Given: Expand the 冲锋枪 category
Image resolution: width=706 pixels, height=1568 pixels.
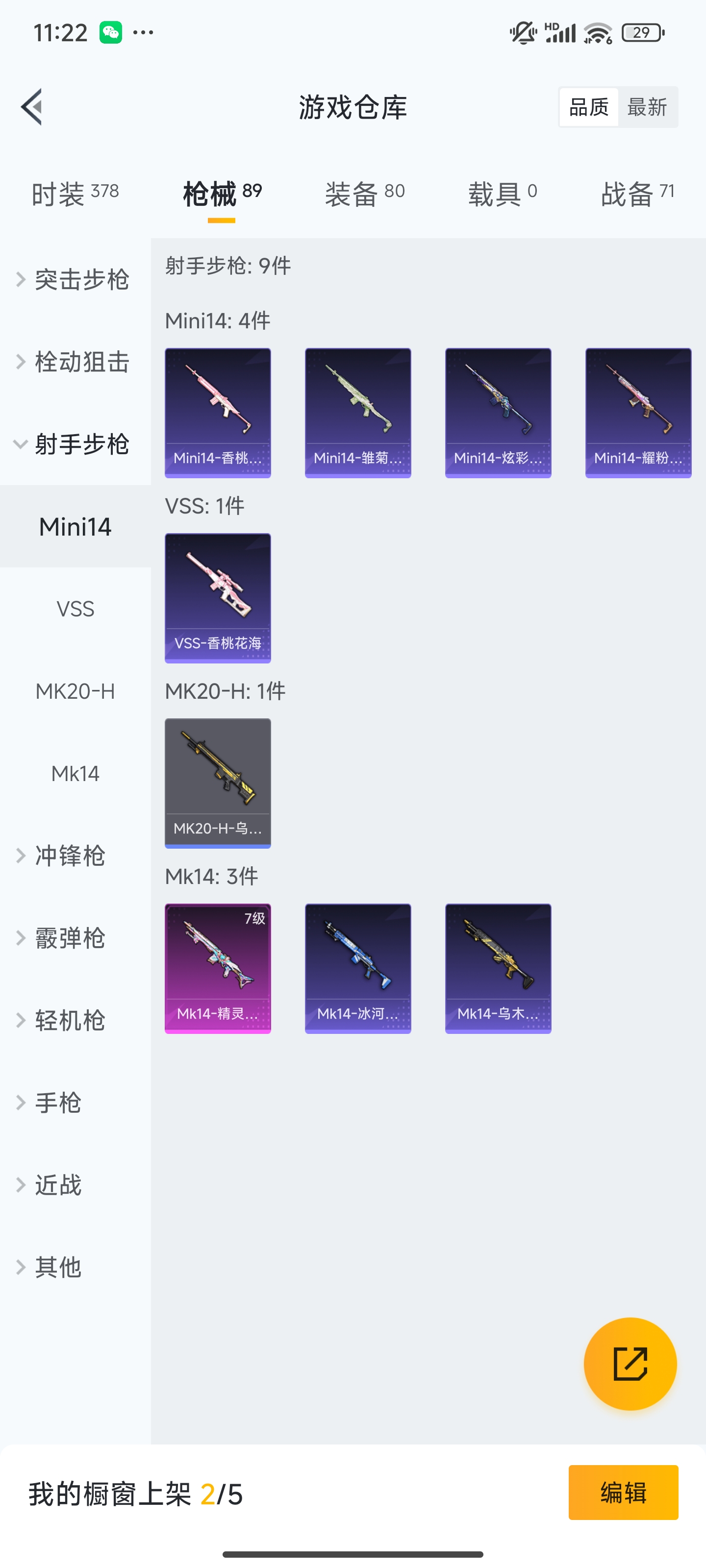Looking at the screenshot, I should tap(70, 856).
